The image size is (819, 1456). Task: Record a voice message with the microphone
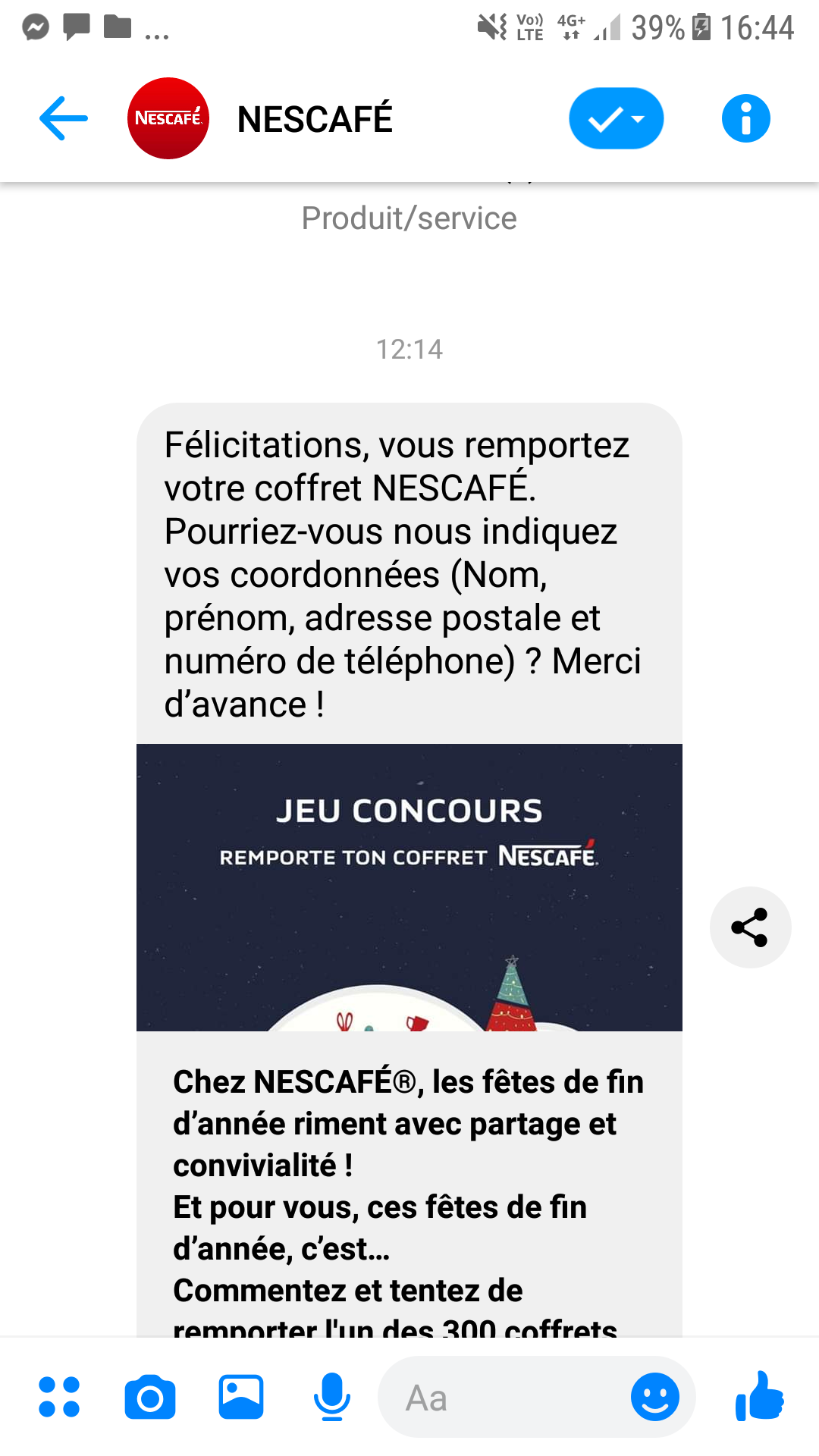(332, 1397)
